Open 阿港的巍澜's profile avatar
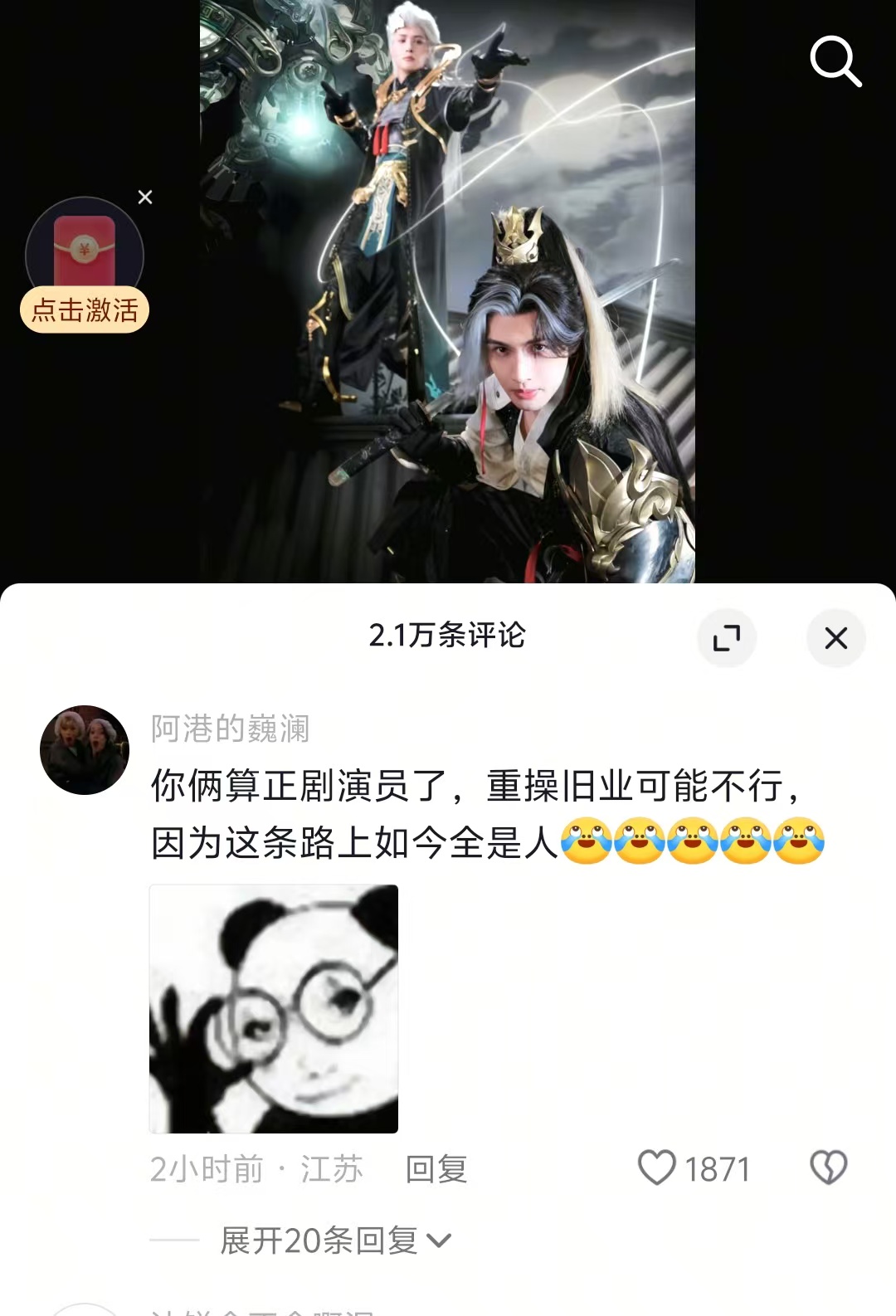The image size is (896, 1316). 85,750
